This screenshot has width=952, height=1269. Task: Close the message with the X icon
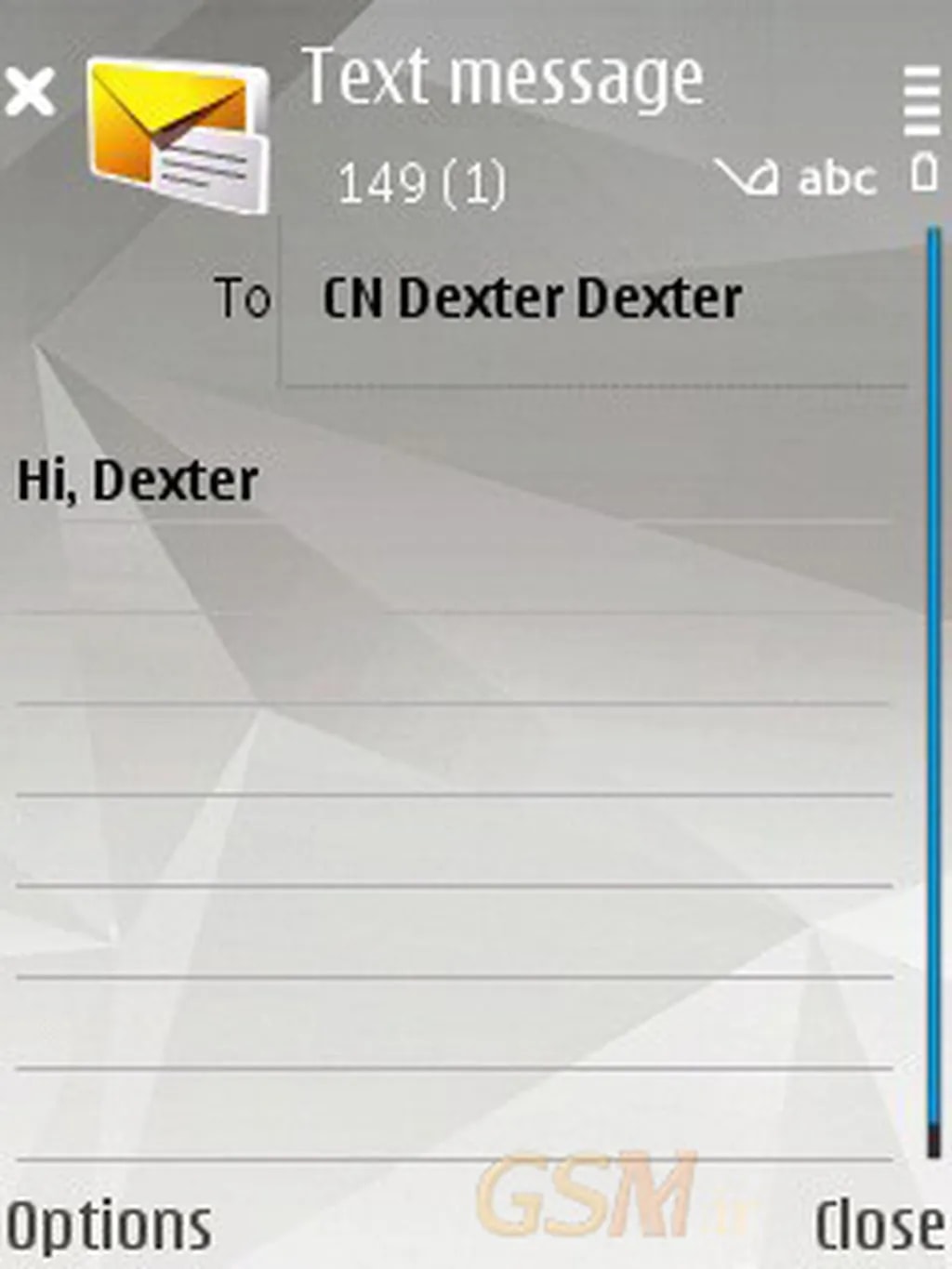point(30,93)
